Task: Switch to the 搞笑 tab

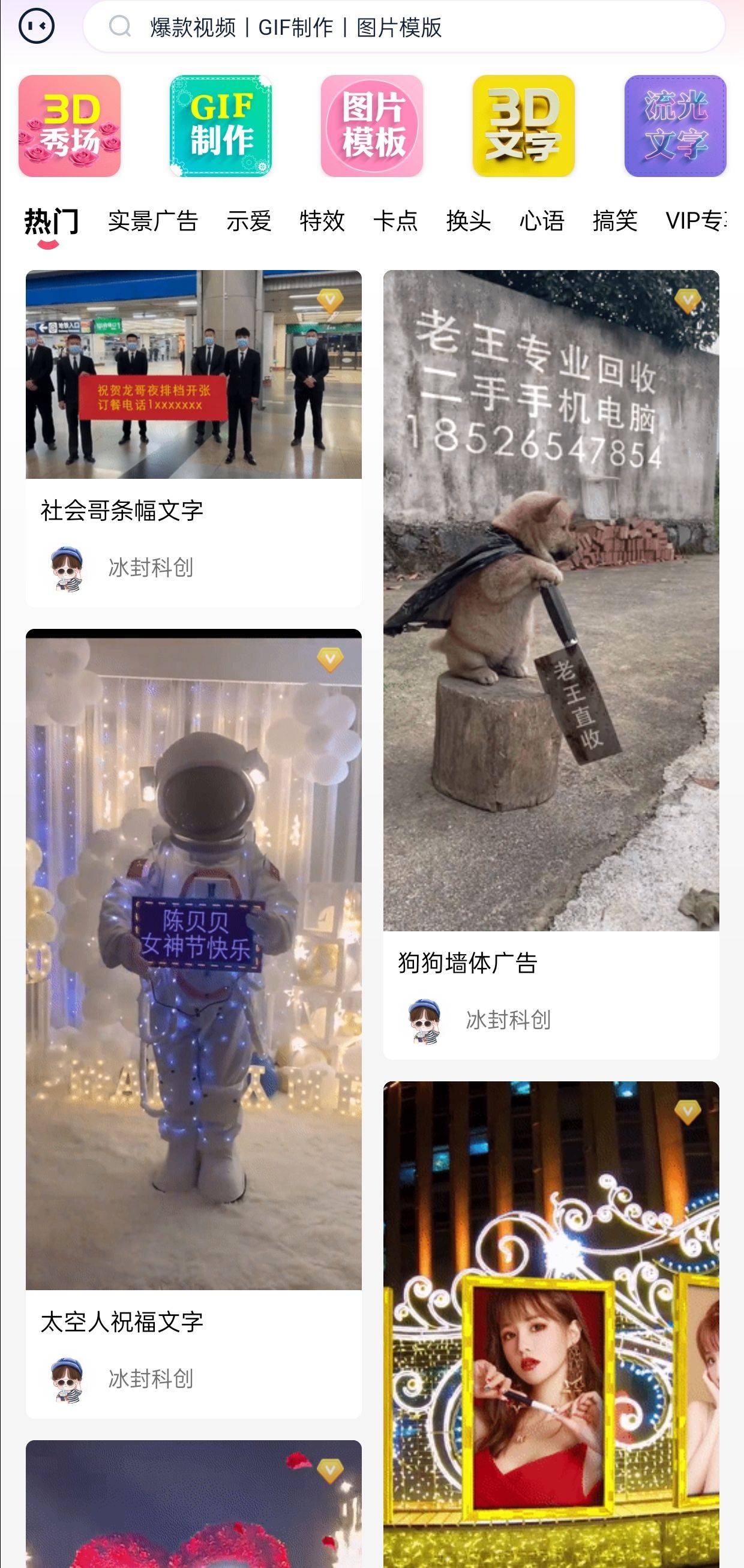Action: (x=615, y=221)
